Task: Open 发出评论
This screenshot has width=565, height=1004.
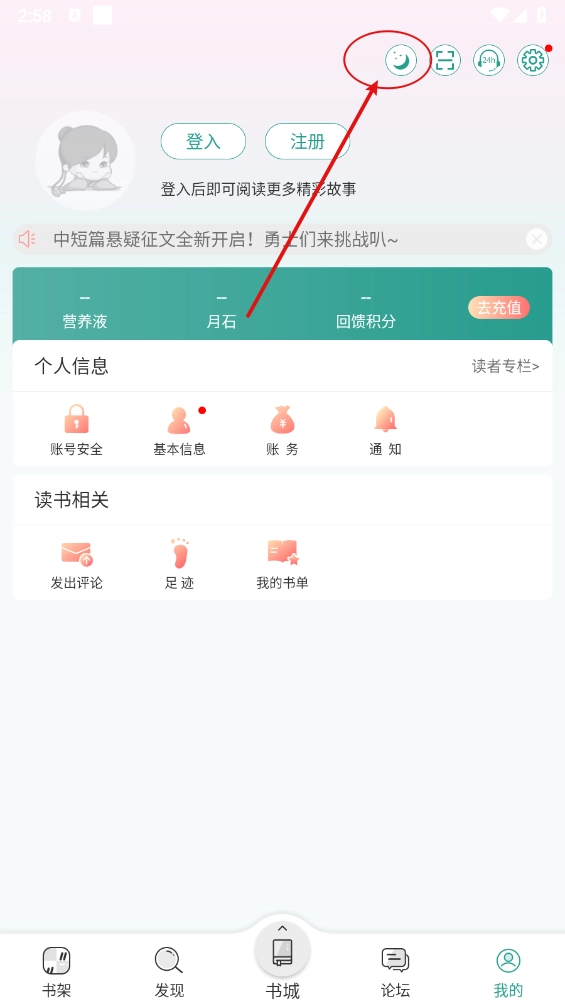Action: click(x=76, y=563)
